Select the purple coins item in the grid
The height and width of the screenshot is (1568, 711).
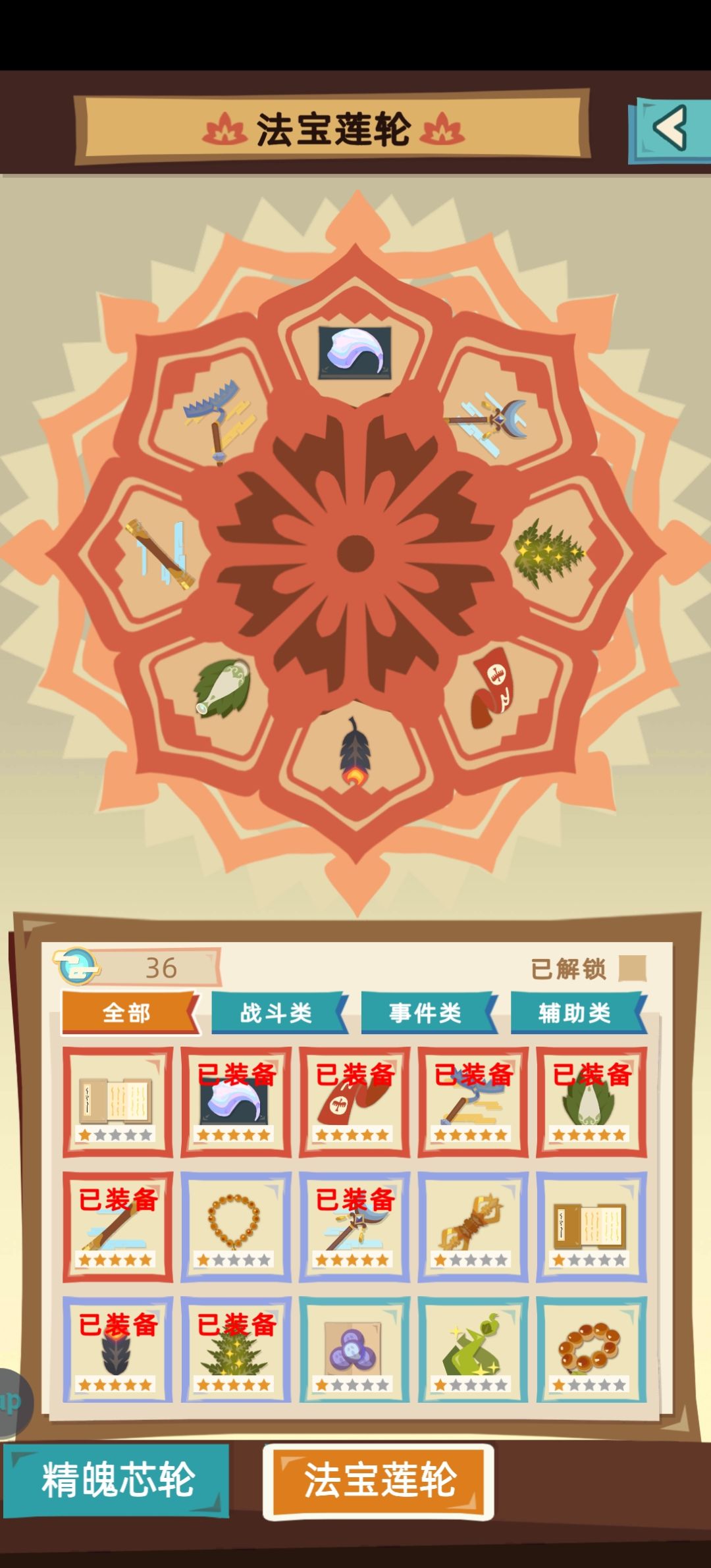click(x=354, y=1350)
